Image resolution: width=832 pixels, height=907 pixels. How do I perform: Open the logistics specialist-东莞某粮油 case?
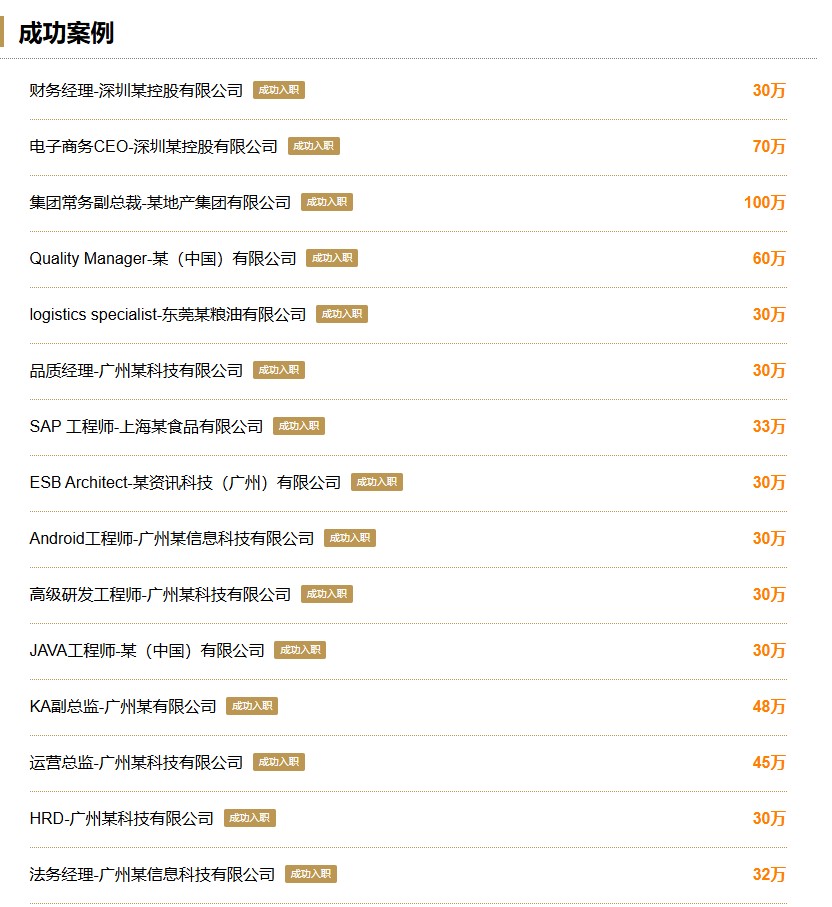[168, 315]
